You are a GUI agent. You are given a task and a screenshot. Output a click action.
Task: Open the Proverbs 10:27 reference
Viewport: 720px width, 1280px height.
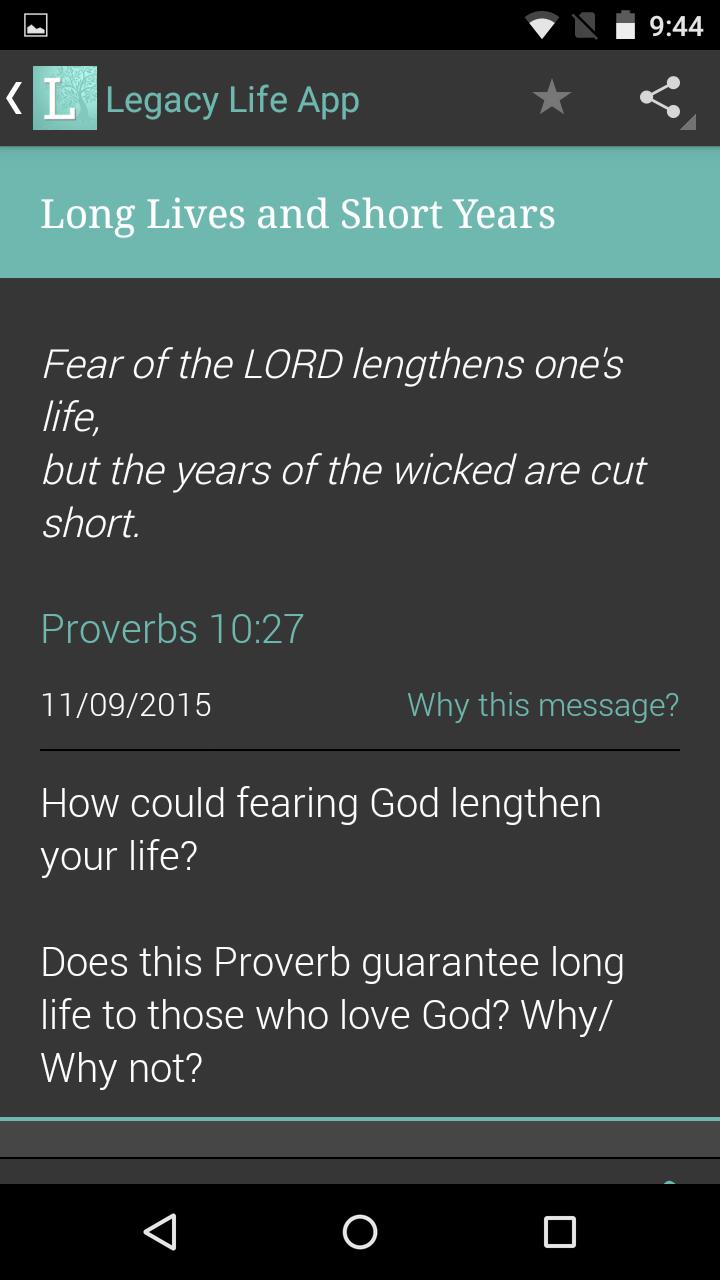[x=172, y=629]
